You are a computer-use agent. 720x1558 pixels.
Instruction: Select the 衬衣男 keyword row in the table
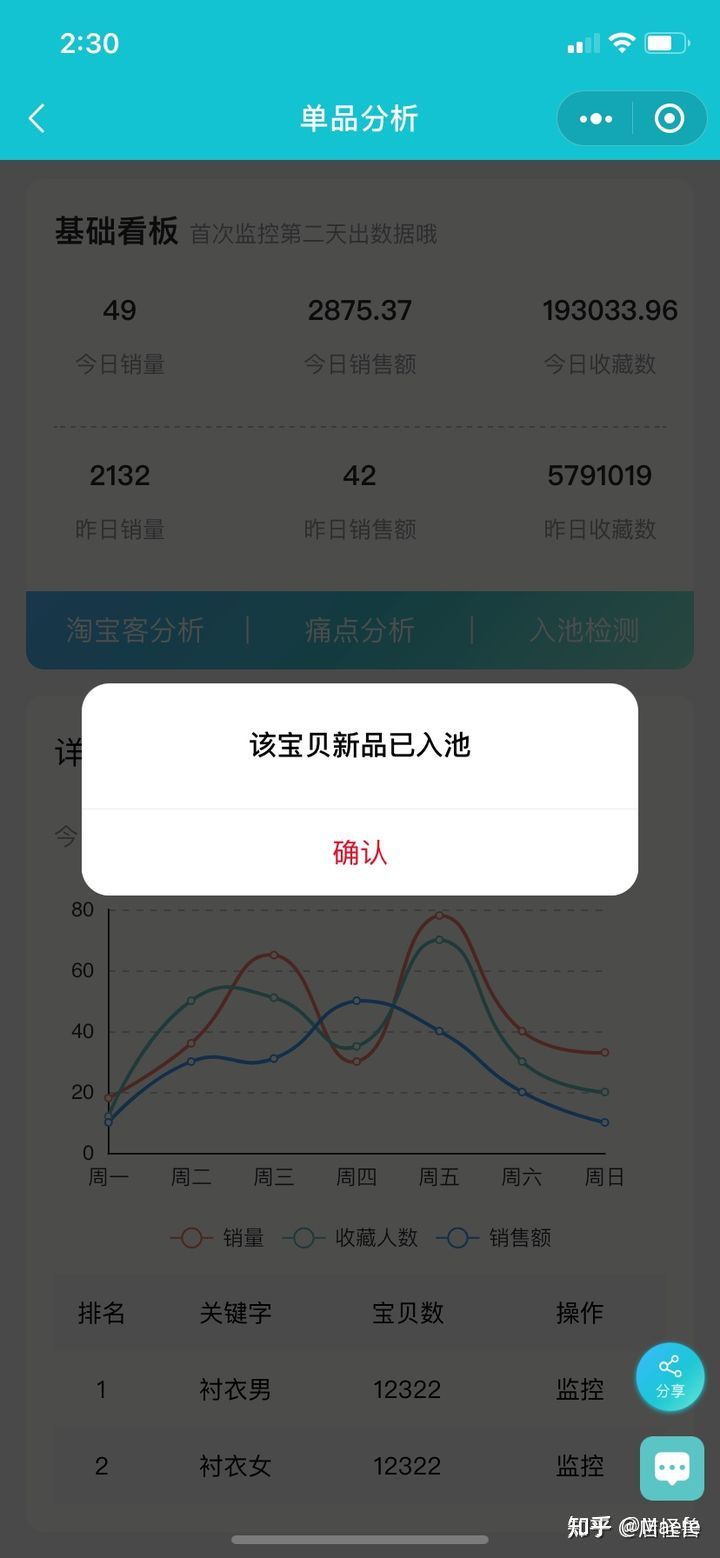pyautogui.click(x=234, y=1389)
